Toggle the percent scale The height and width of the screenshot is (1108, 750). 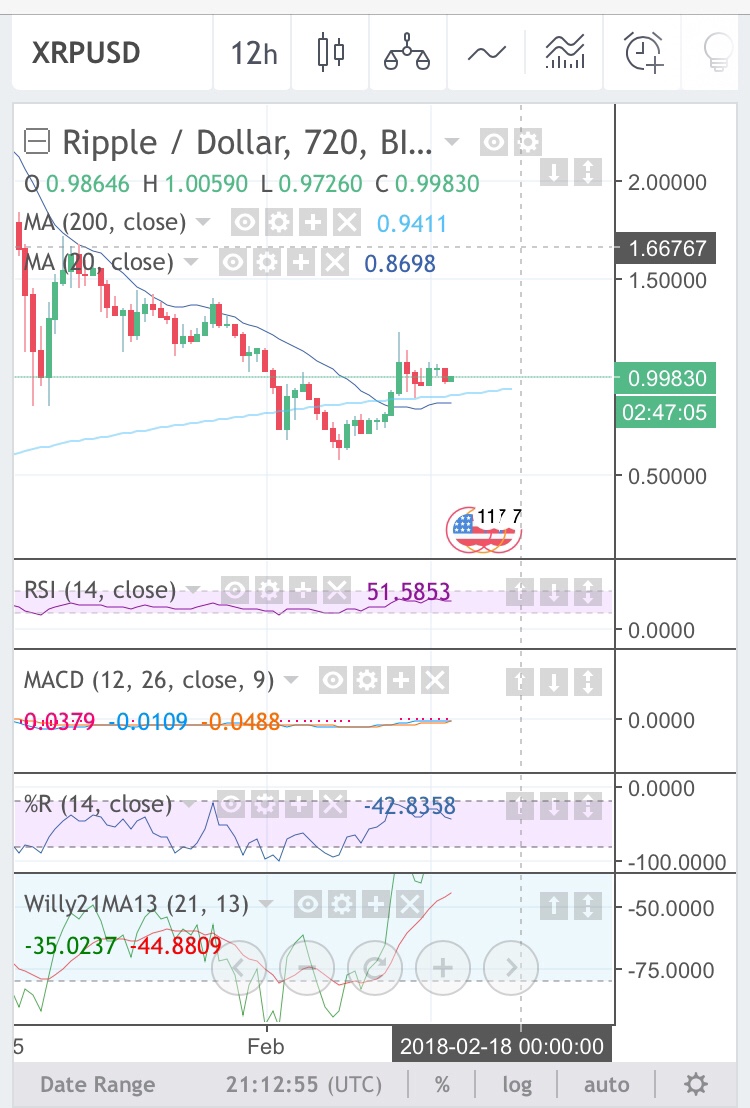tap(442, 1084)
